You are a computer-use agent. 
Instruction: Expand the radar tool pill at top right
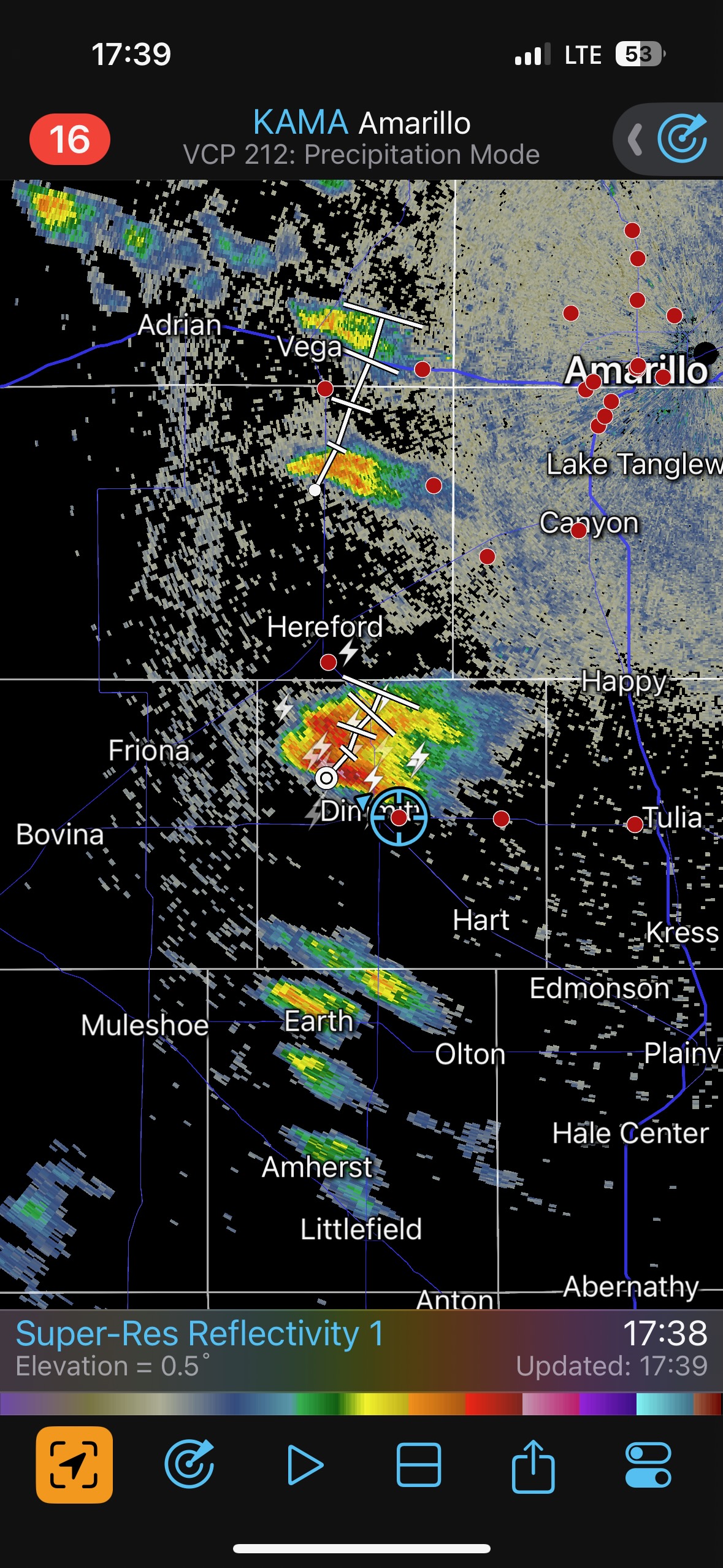pos(635,140)
